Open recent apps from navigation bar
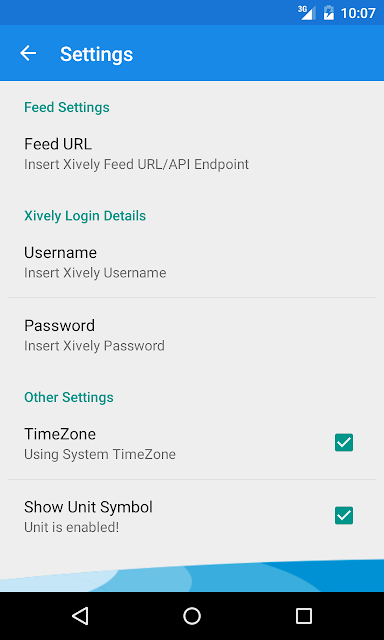Screen dimensions: 384x640 304,616
